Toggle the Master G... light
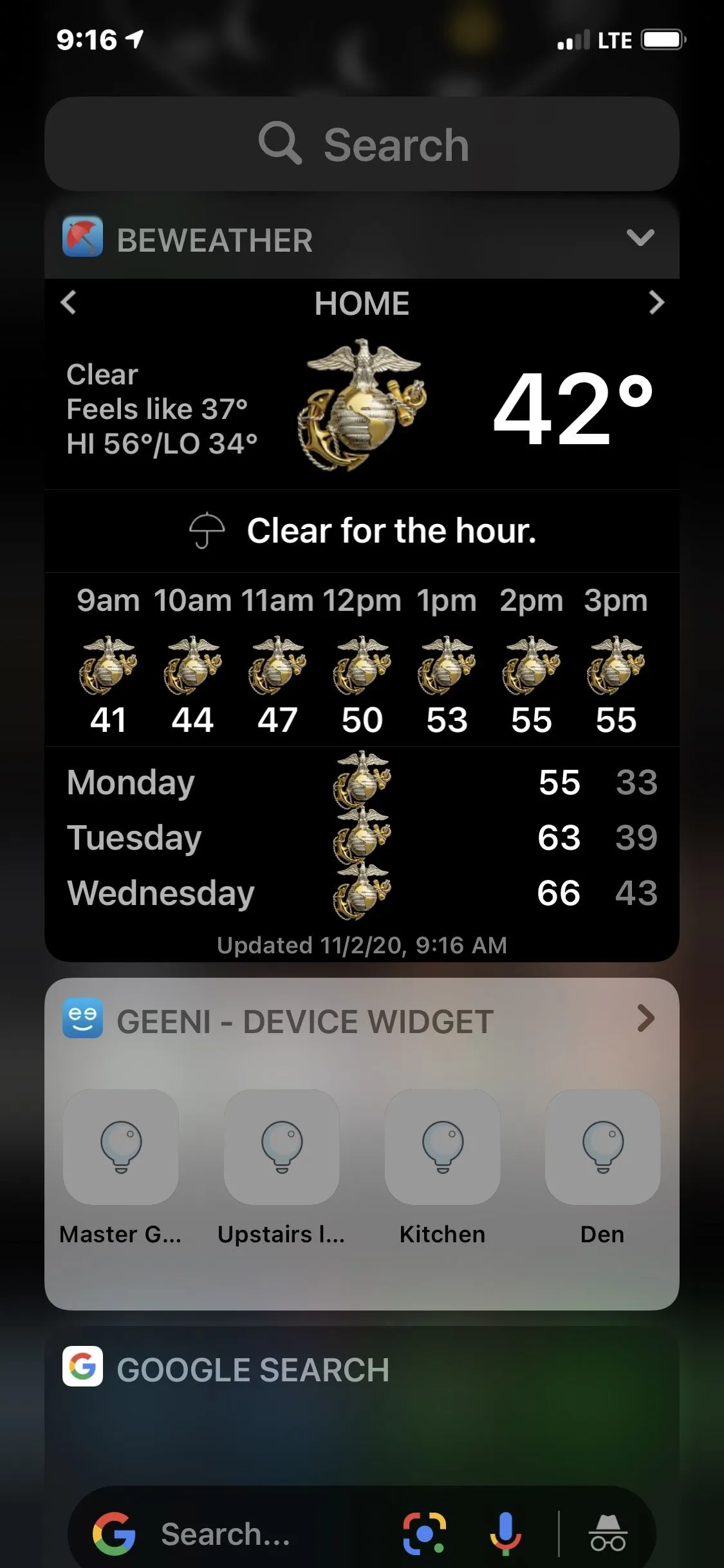Image resolution: width=724 pixels, height=1568 pixels. (x=121, y=1147)
